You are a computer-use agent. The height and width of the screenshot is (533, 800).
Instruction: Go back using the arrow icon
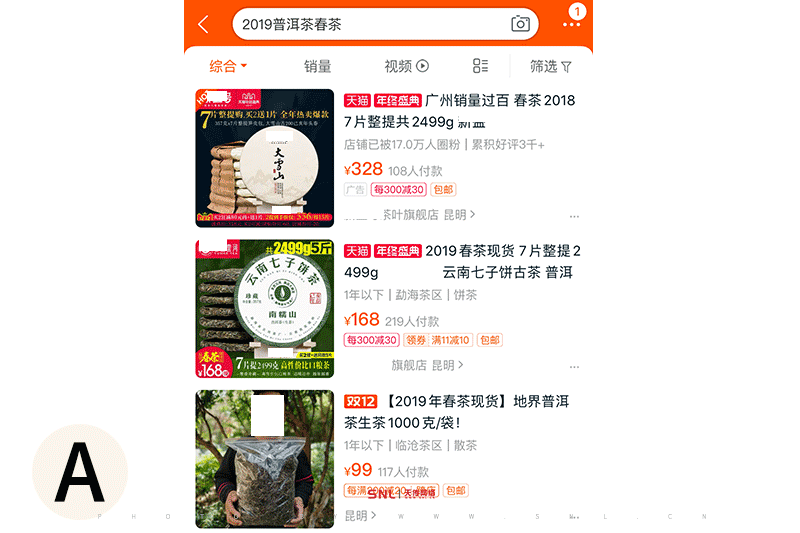tap(204, 24)
